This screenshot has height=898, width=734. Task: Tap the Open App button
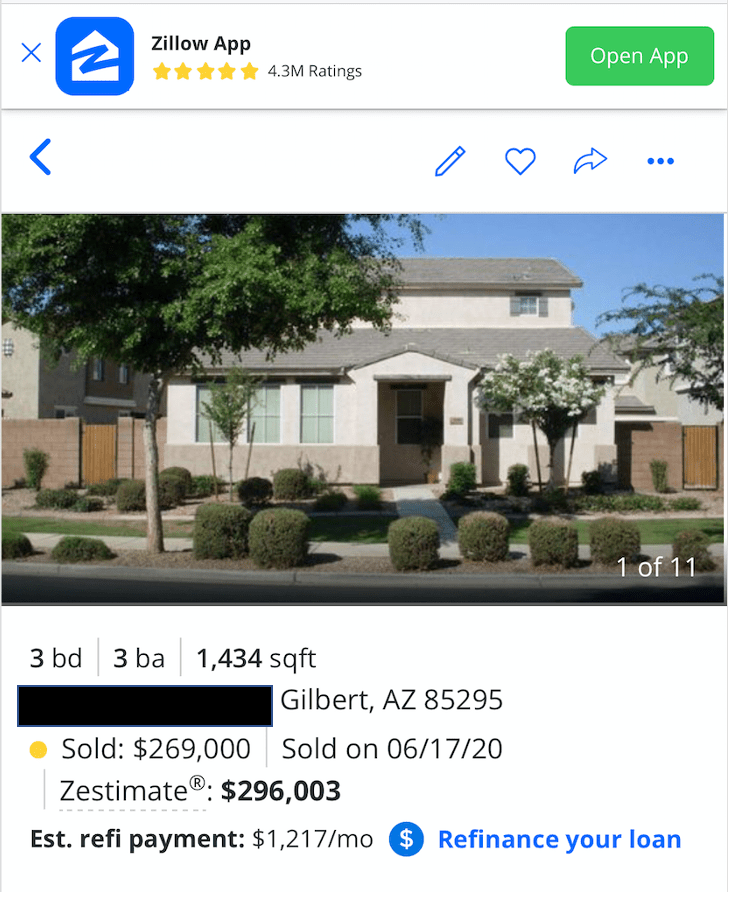[x=639, y=56]
